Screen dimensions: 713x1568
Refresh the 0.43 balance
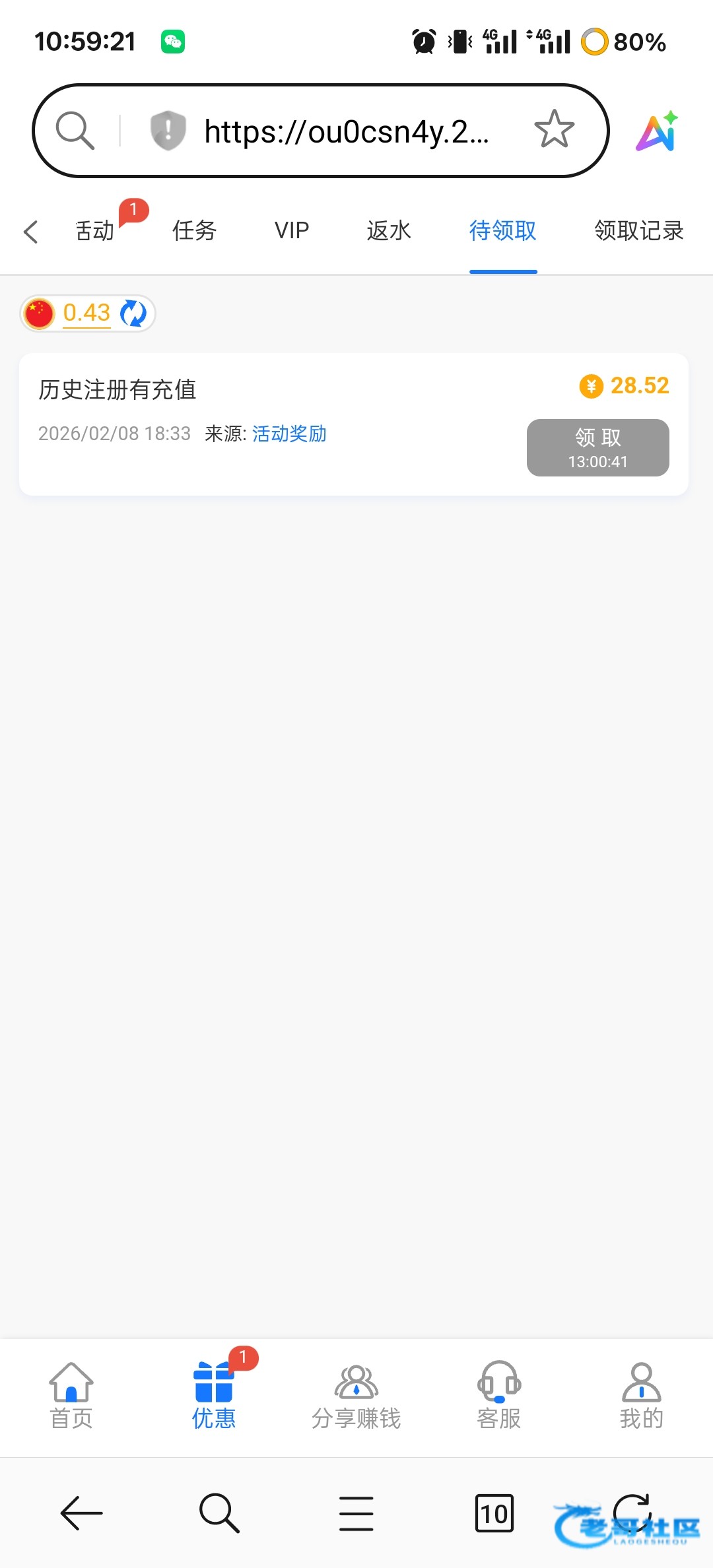coord(133,313)
